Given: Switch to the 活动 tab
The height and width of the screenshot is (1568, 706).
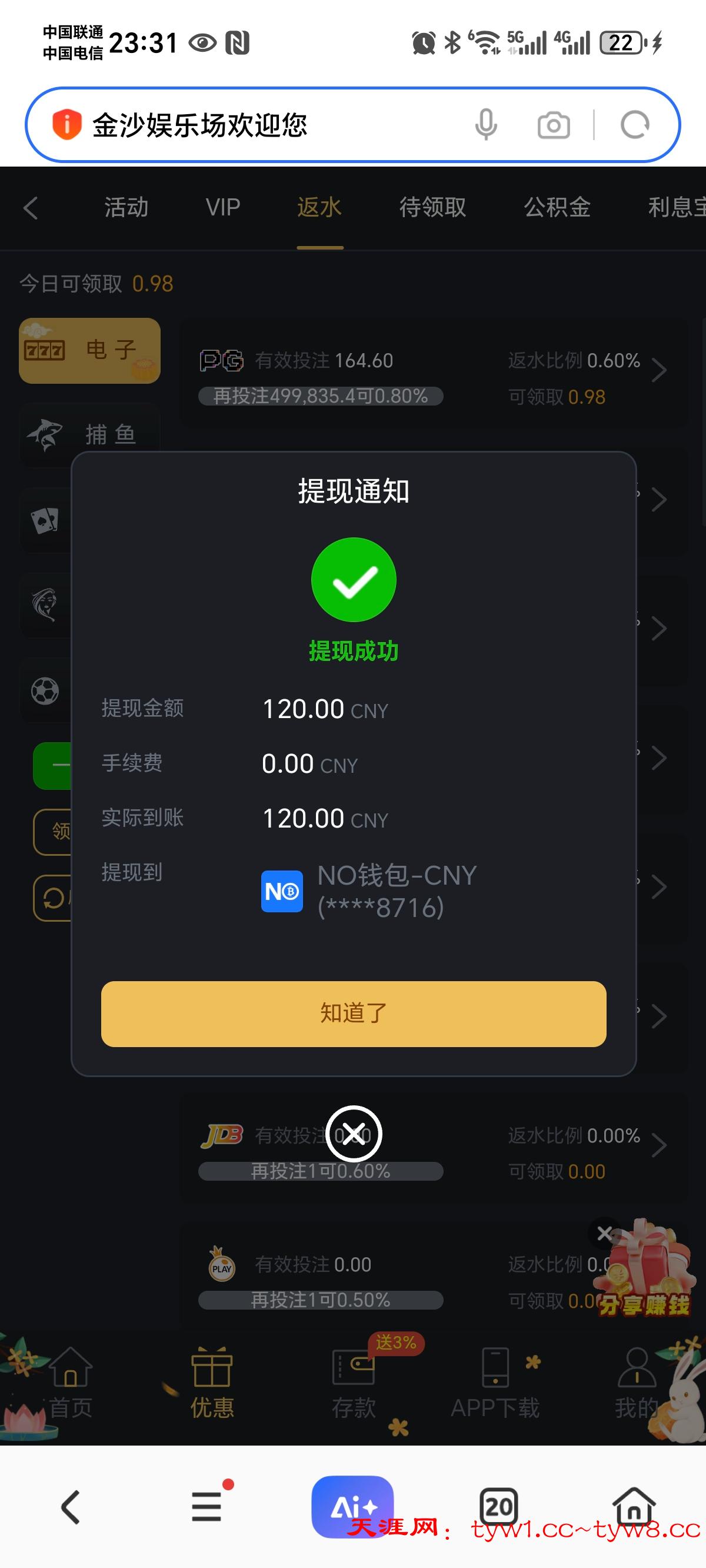Looking at the screenshot, I should pos(126,208).
